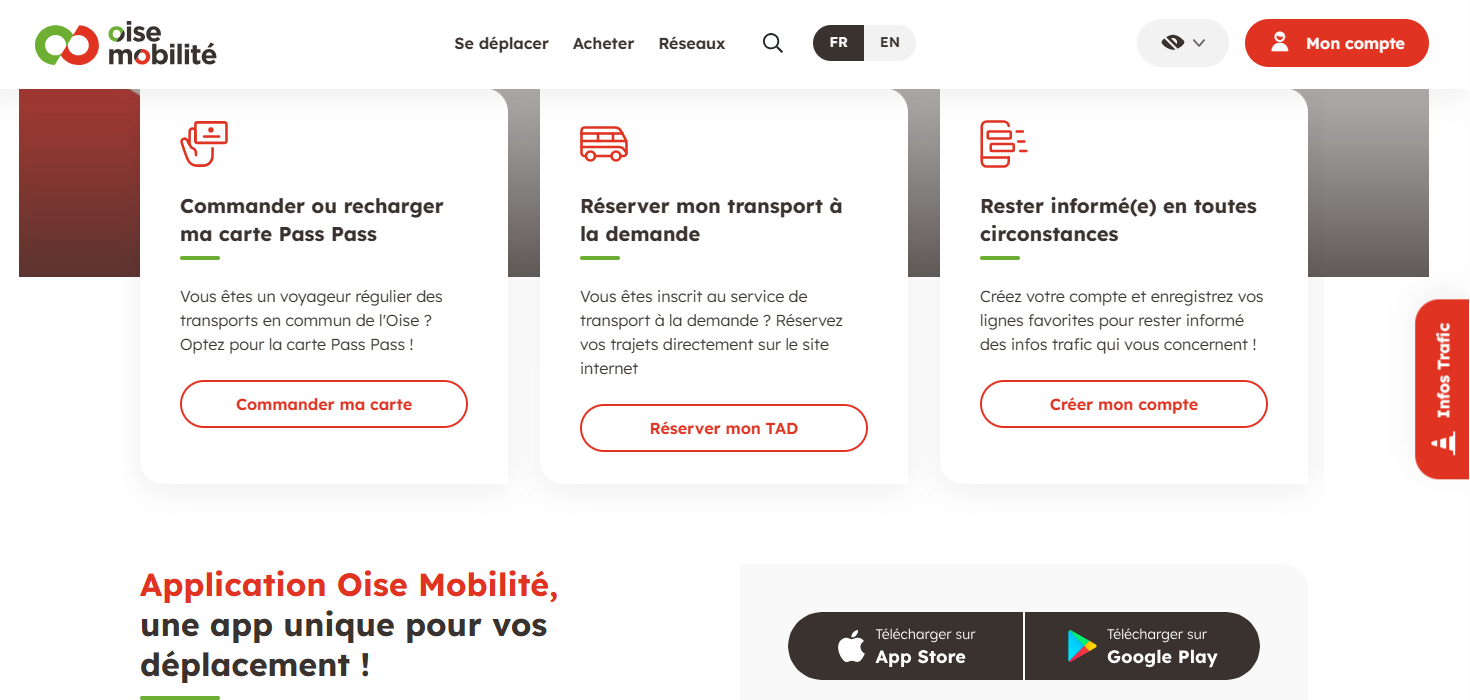Download the app on App Store
Image resolution: width=1470 pixels, height=700 pixels.
pyautogui.click(x=905, y=646)
